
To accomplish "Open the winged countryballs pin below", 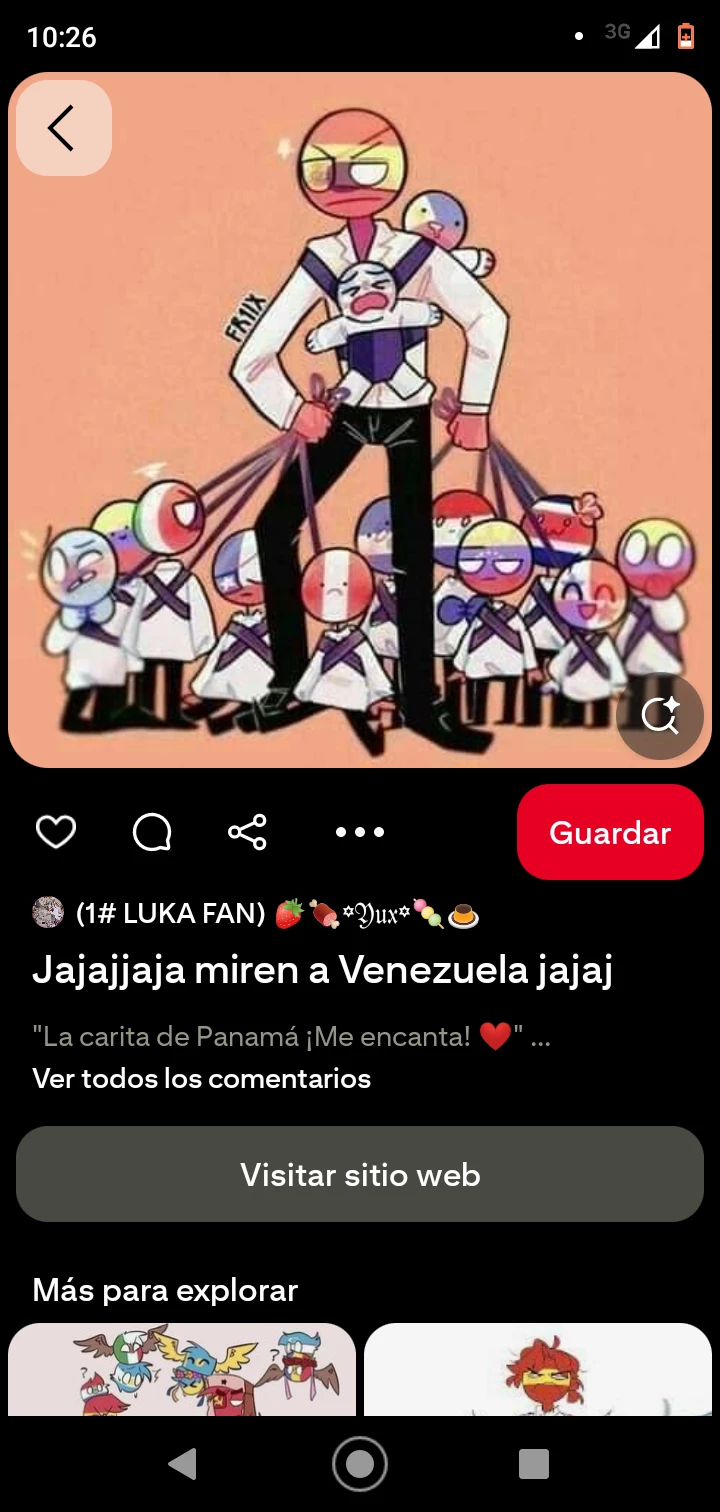I will (x=182, y=1370).
